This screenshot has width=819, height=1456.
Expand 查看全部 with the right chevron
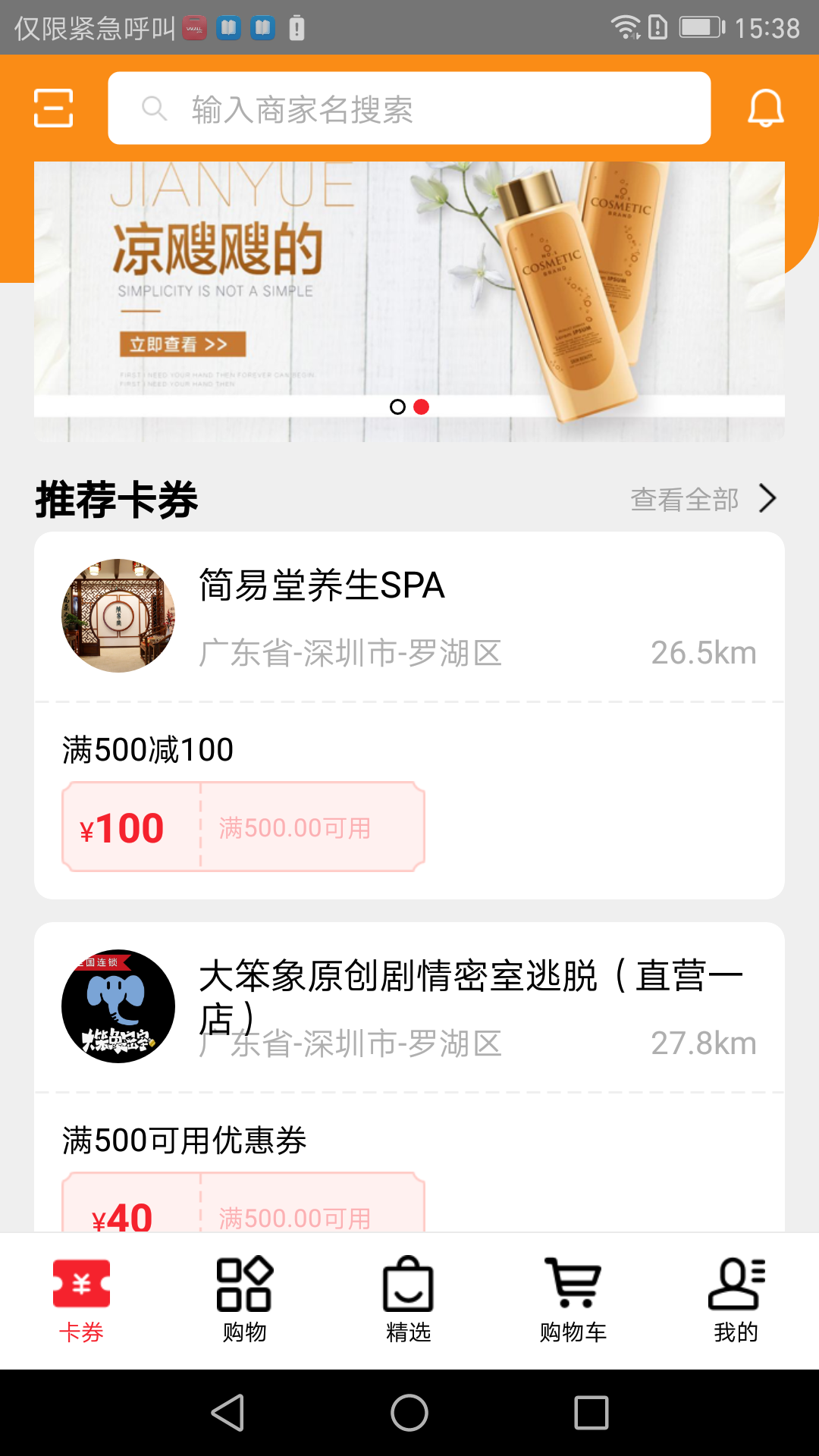[769, 498]
